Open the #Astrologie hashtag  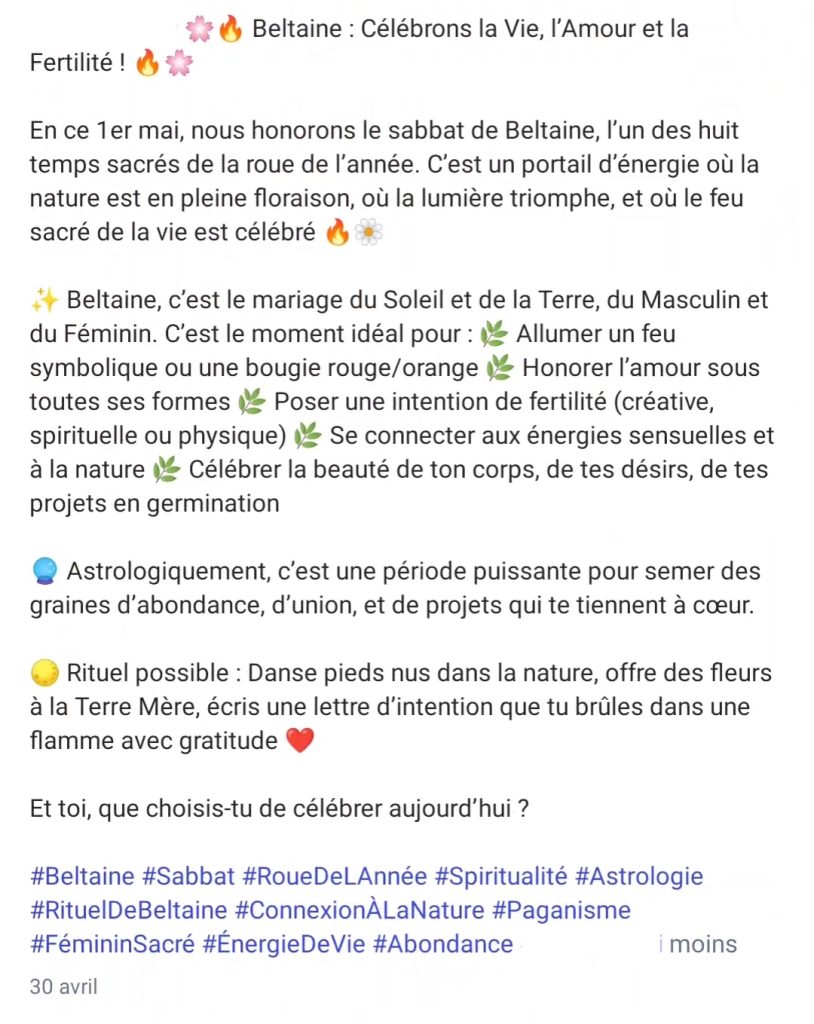[639, 876]
